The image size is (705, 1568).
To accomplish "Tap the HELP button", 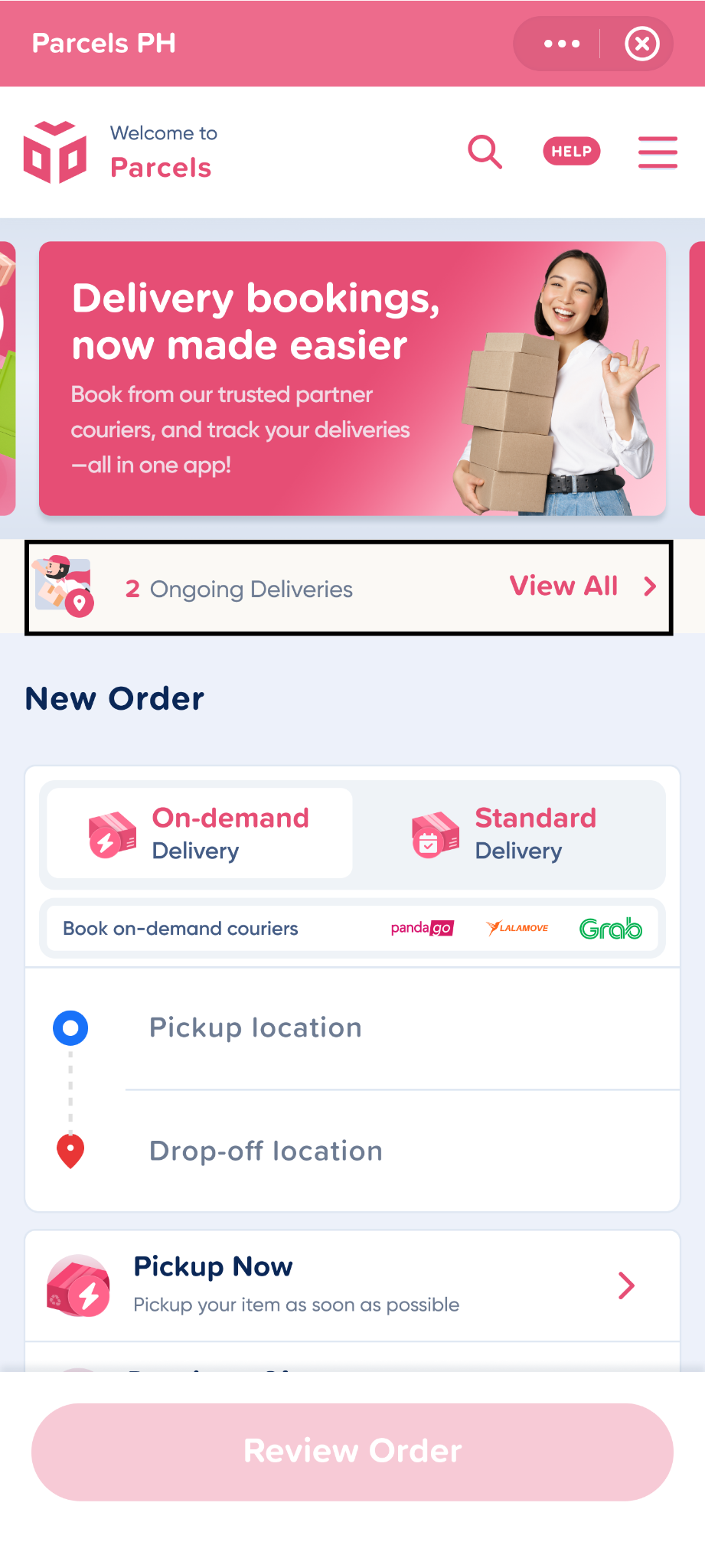I will coord(571,152).
